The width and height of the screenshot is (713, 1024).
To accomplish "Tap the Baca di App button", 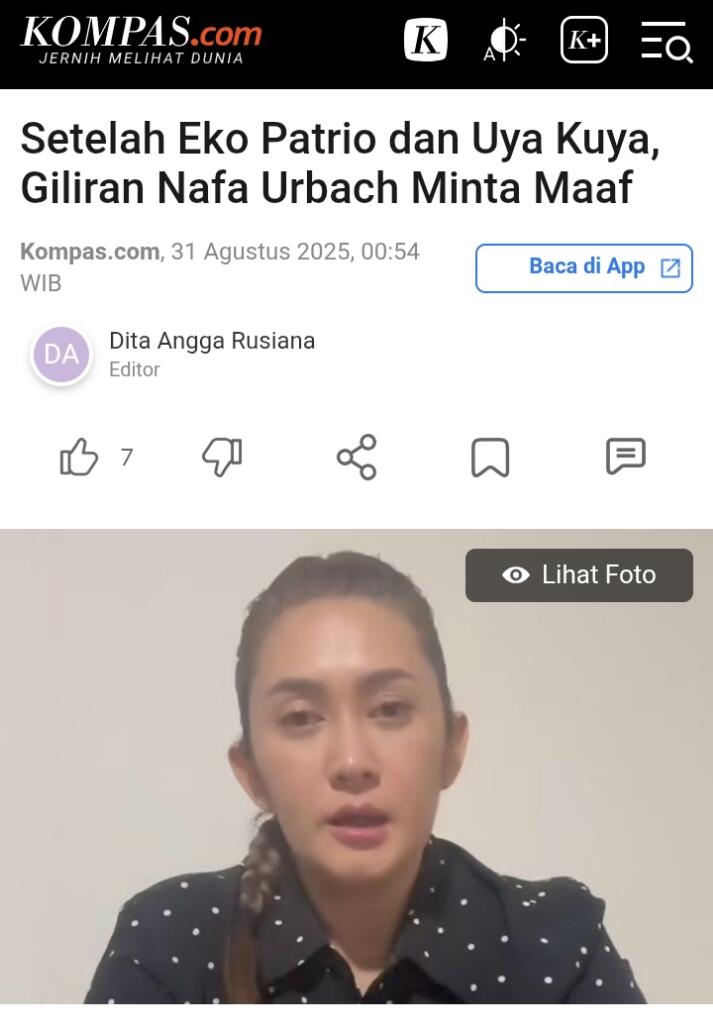I will pyautogui.click(x=584, y=267).
